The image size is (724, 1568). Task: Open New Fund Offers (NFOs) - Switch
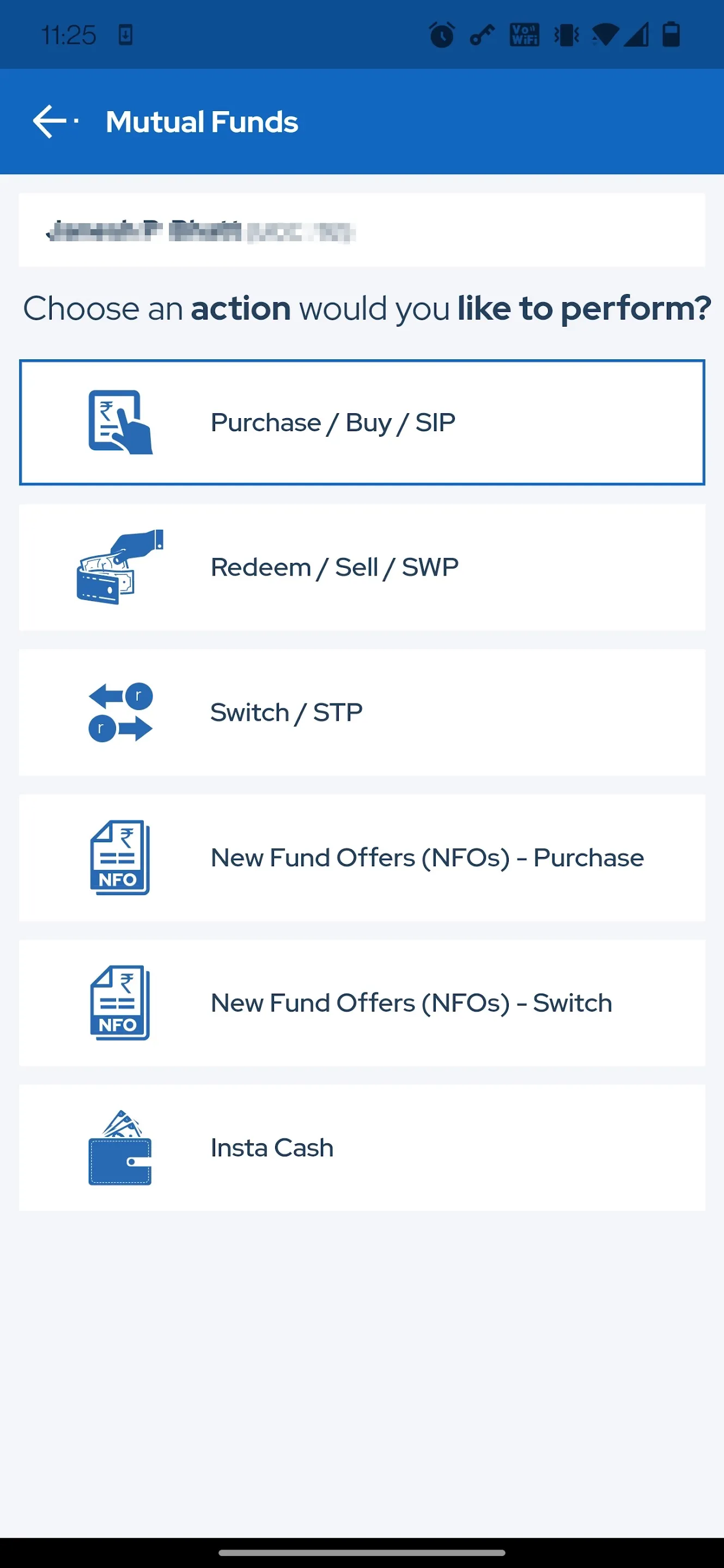tap(362, 1002)
